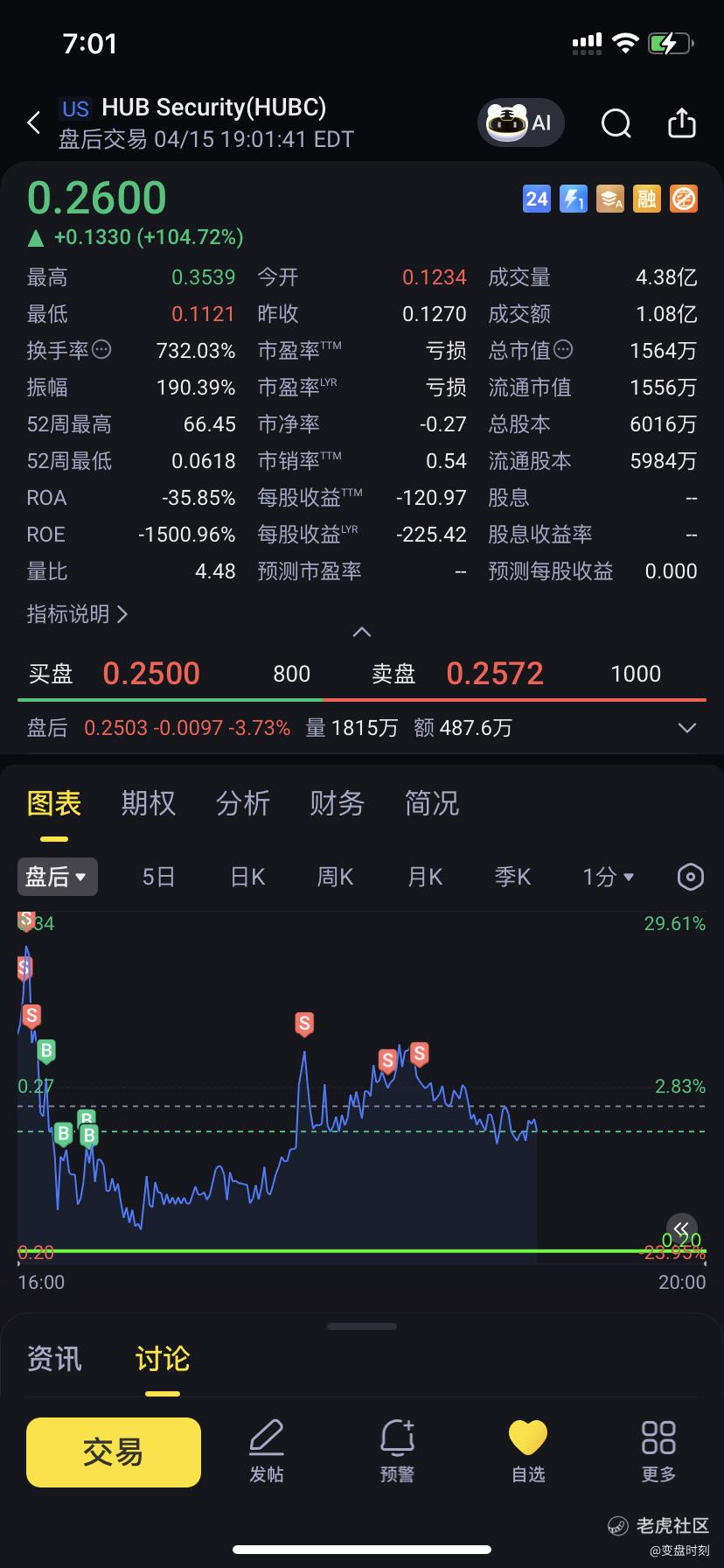This screenshot has height=1568, width=724.
Task: Switch to the 期权 tab
Action: pyautogui.click(x=149, y=802)
